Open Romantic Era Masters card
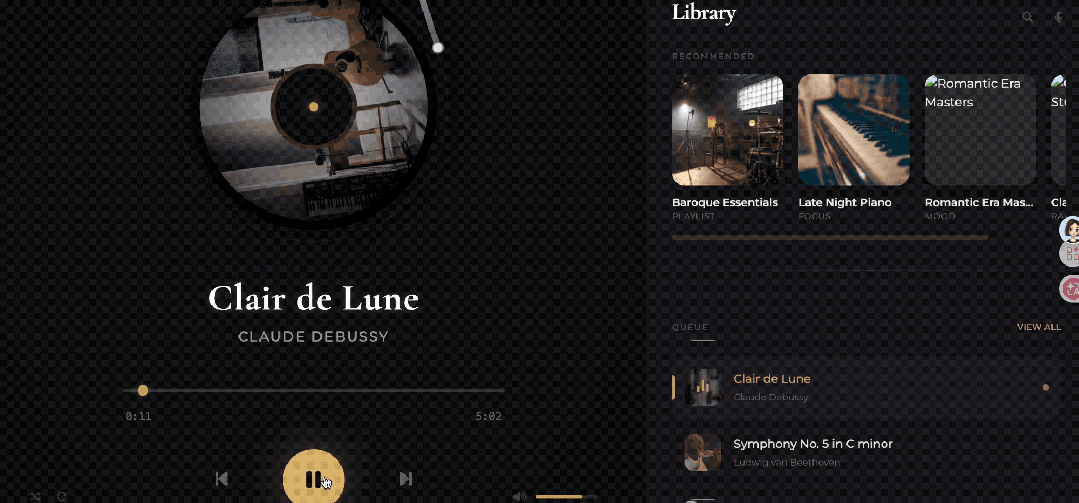The height and width of the screenshot is (503, 1079). (x=979, y=130)
